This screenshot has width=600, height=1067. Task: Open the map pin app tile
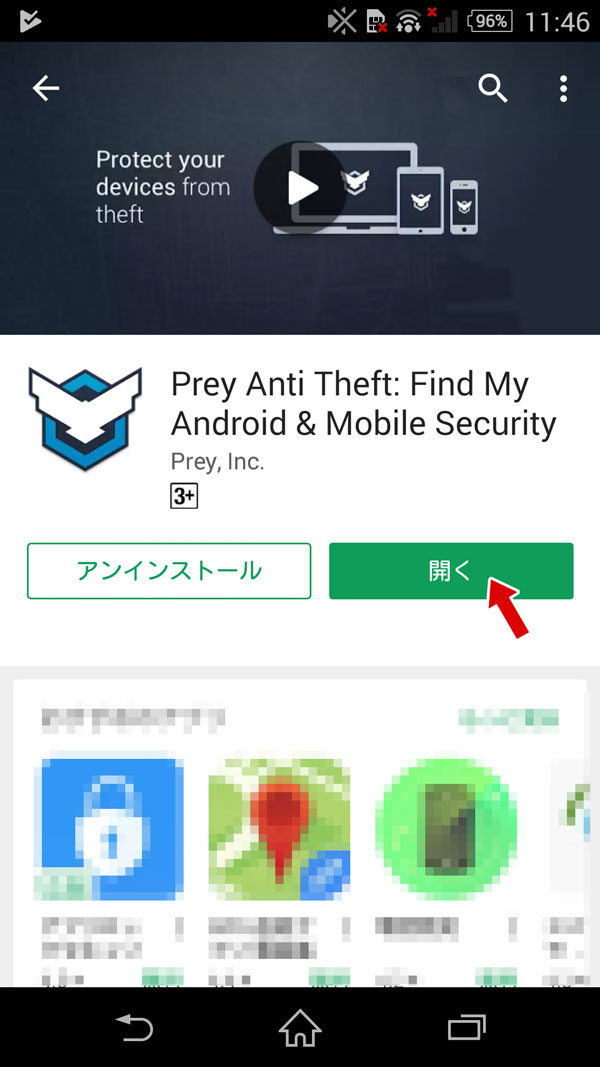(279, 829)
